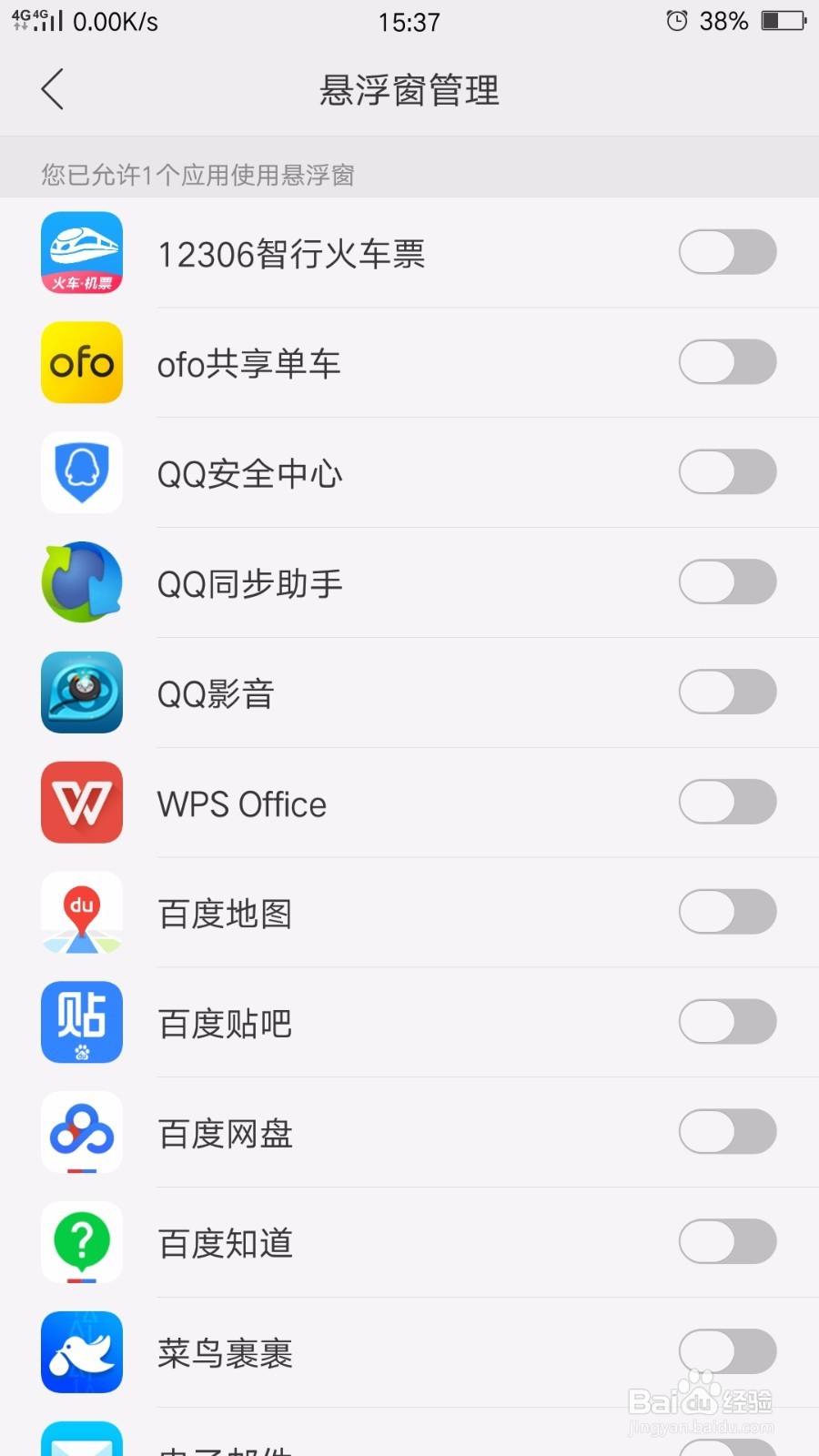Flip the 百度知道 floating window switch
Screen dimensions: 819x1456
tap(727, 1243)
